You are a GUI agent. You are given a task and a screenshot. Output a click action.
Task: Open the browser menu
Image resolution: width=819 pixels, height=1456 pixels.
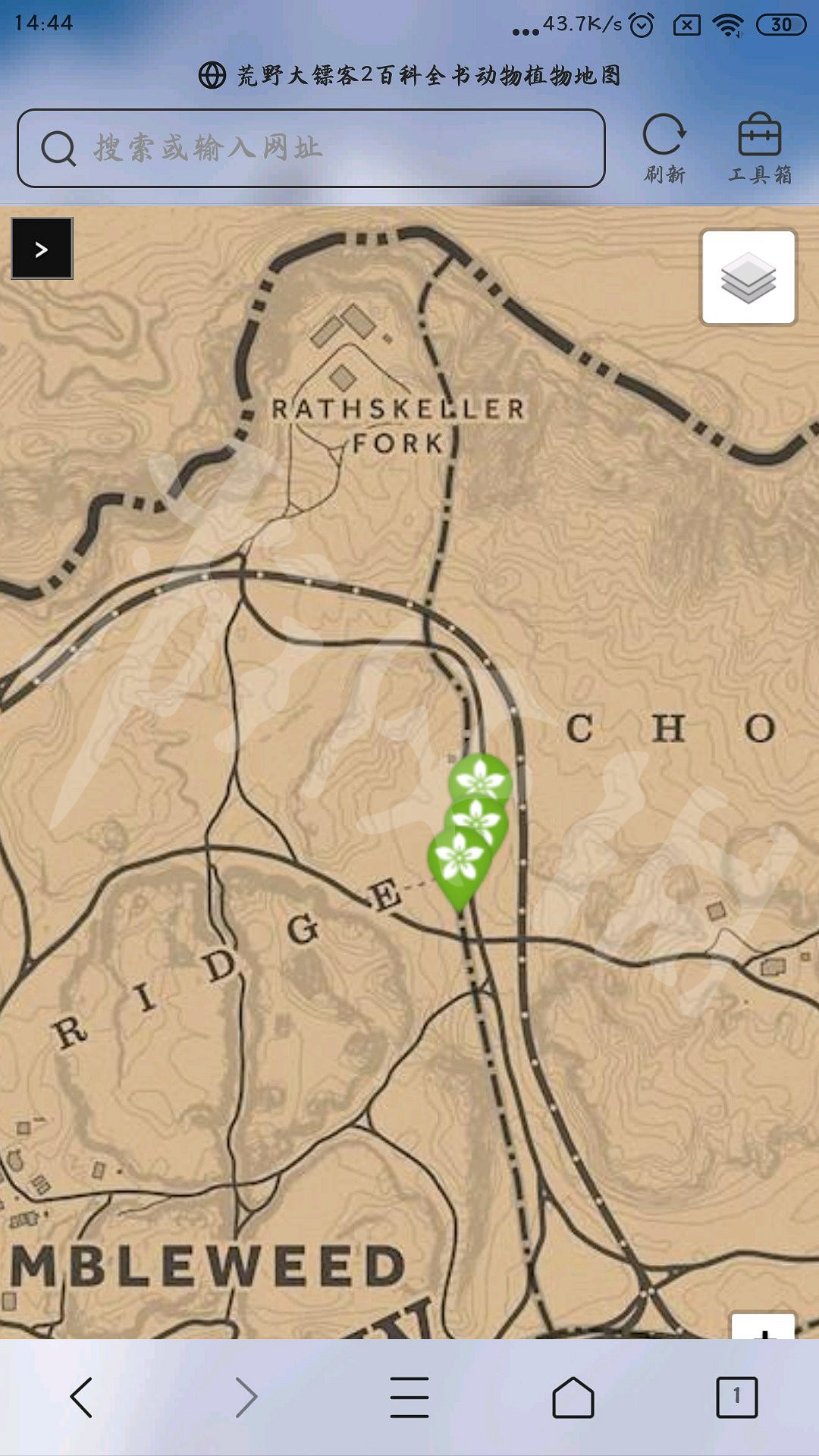[x=409, y=1397]
